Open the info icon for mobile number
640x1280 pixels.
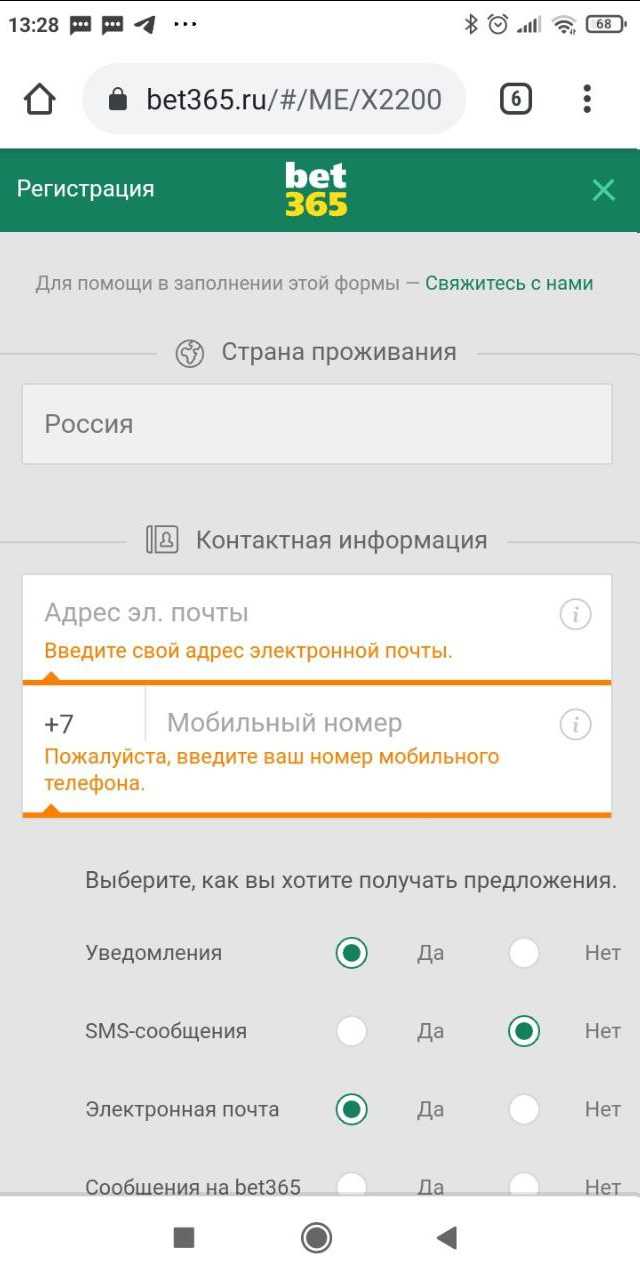click(575, 724)
